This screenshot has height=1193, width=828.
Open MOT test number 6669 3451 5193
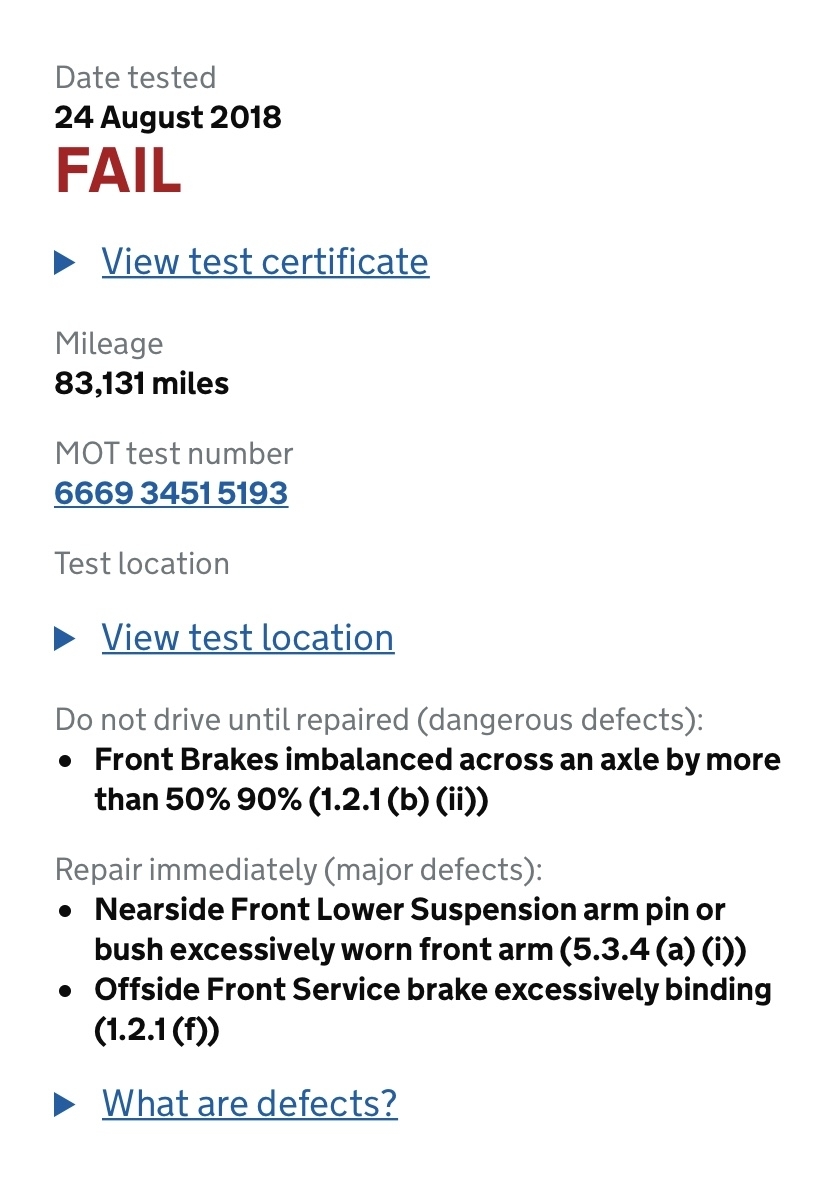171,493
